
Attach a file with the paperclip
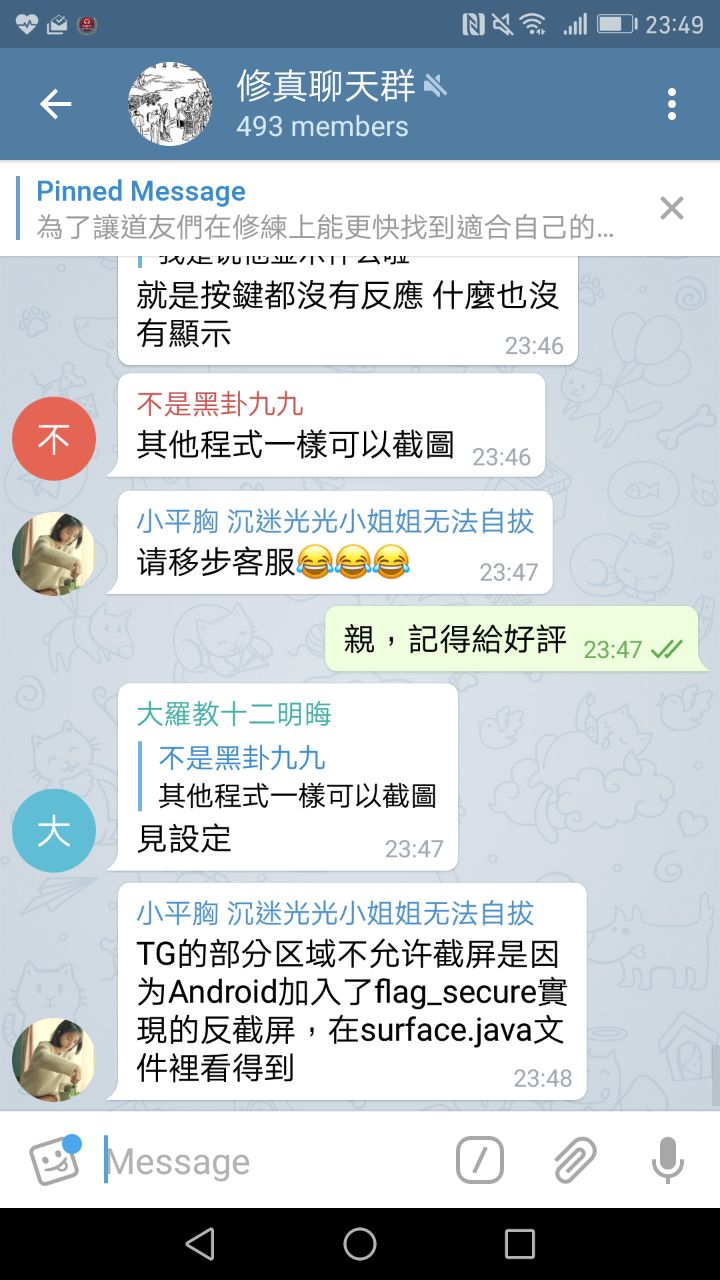(x=575, y=1160)
